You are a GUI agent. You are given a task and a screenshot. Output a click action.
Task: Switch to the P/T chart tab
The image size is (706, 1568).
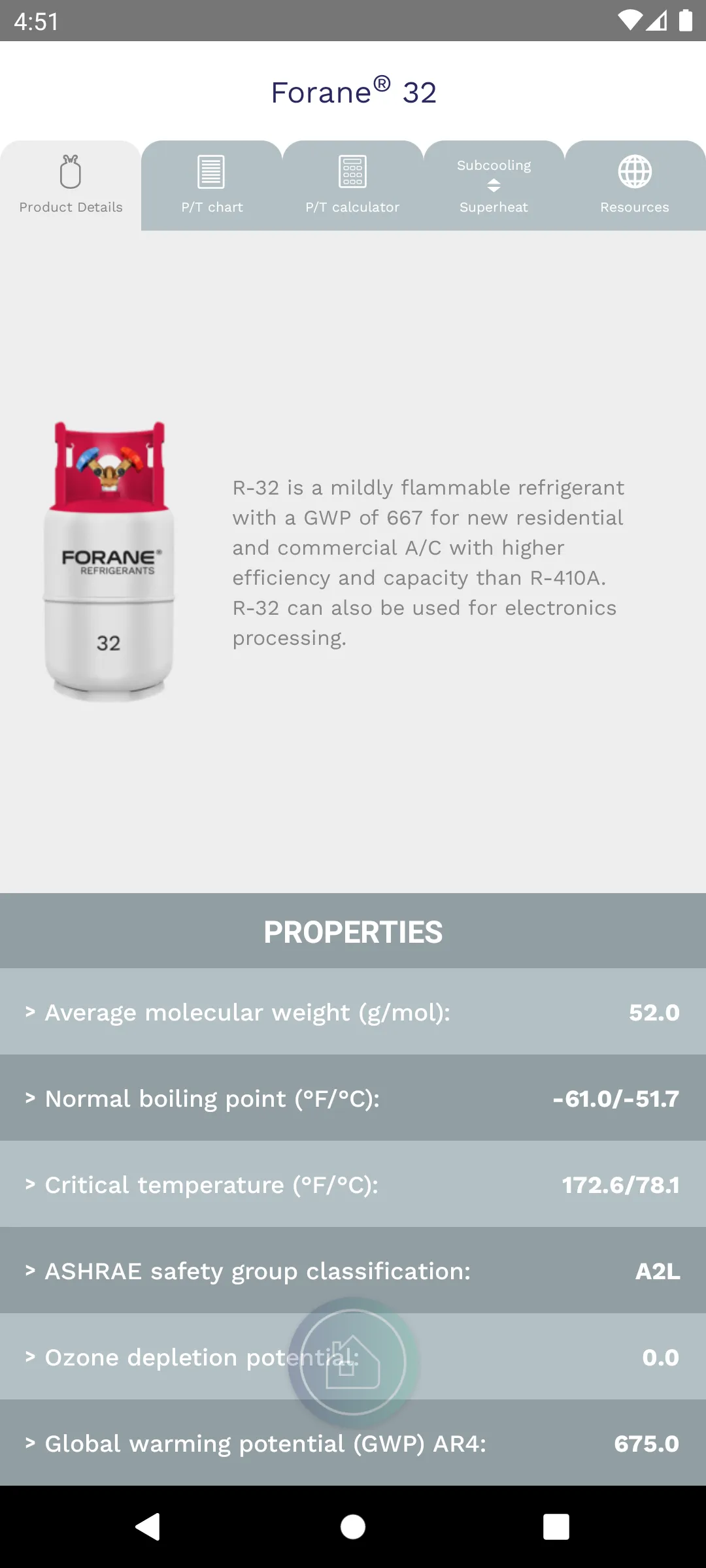pyautogui.click(x=212, y=186)
